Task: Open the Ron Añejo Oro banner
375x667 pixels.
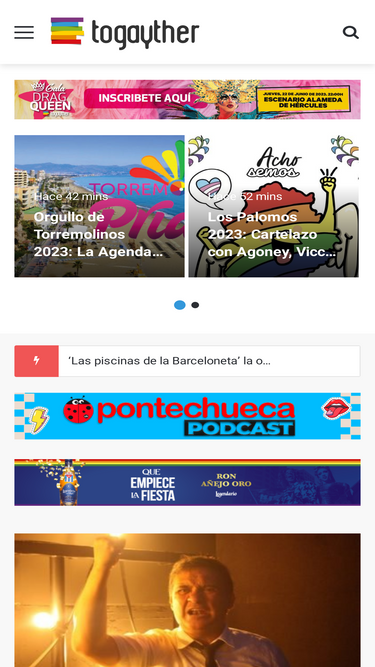Action: (x=188, y=482)
